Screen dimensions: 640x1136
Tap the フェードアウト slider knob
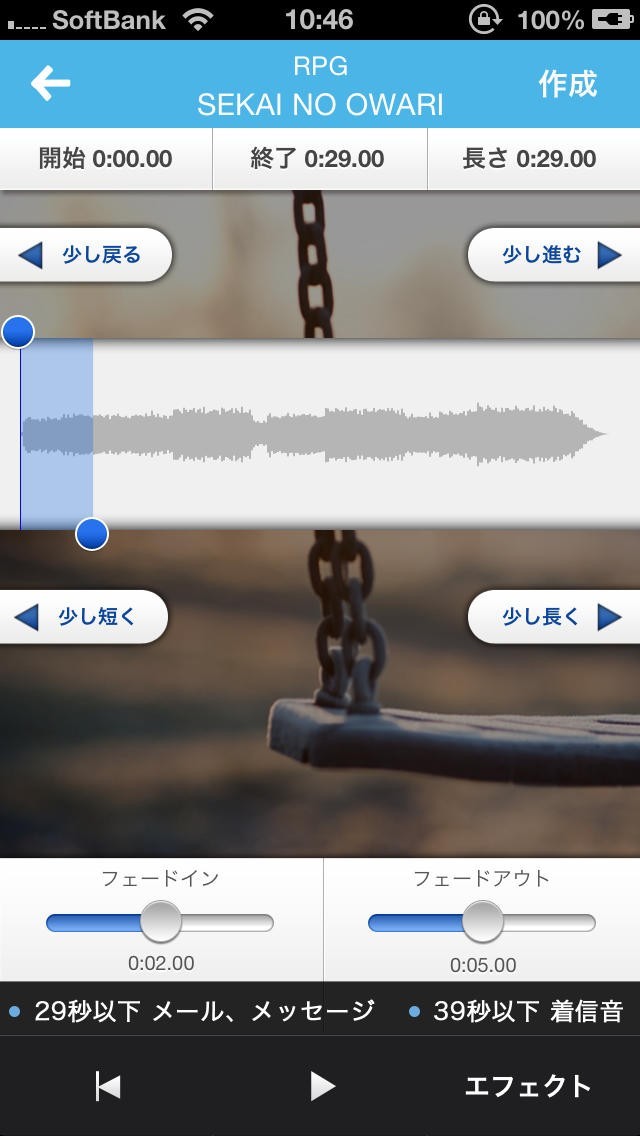point(482,921)
